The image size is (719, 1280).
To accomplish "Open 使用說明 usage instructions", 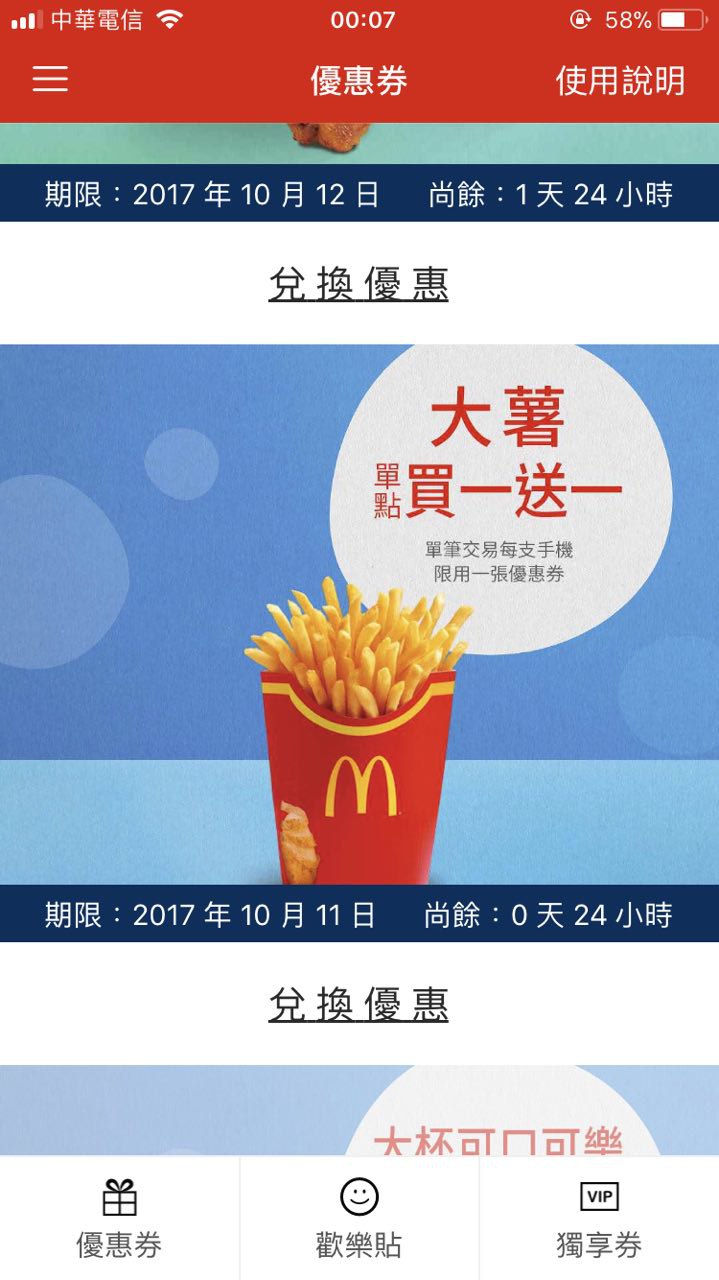I will click(620, 81).
